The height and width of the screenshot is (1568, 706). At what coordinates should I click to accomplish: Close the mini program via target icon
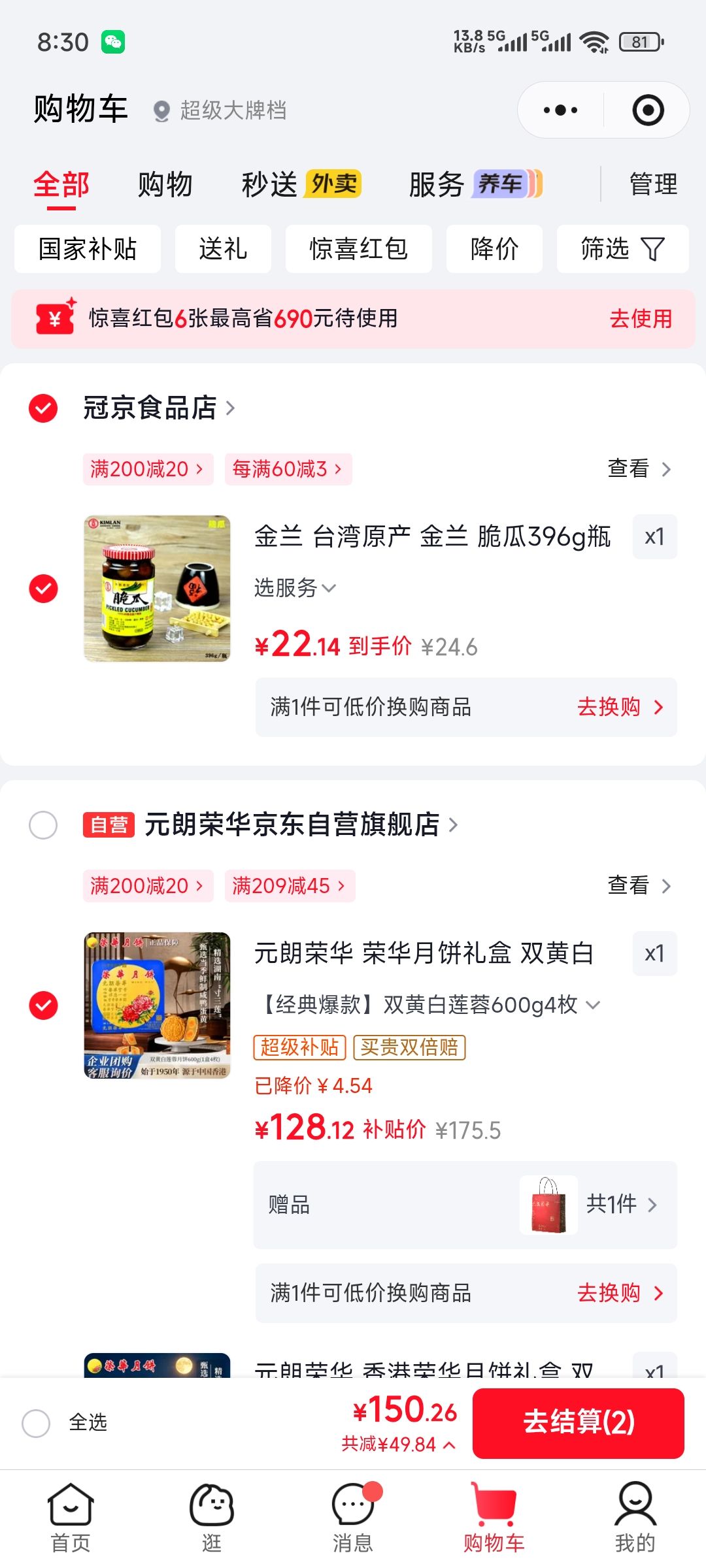648,110
